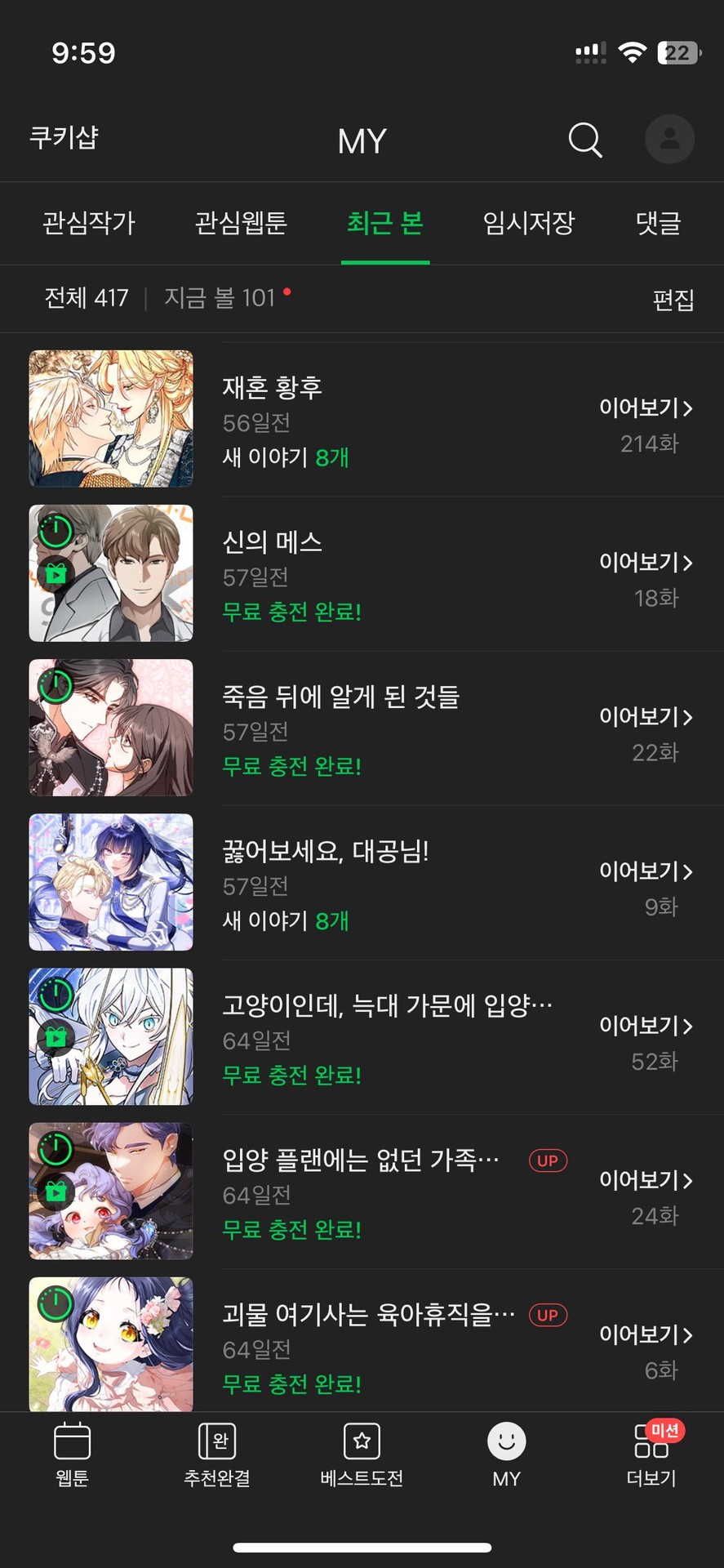Tap 편집 to edit the list
The height and width of the screenshot is (1568, 724).
(673, 300)
